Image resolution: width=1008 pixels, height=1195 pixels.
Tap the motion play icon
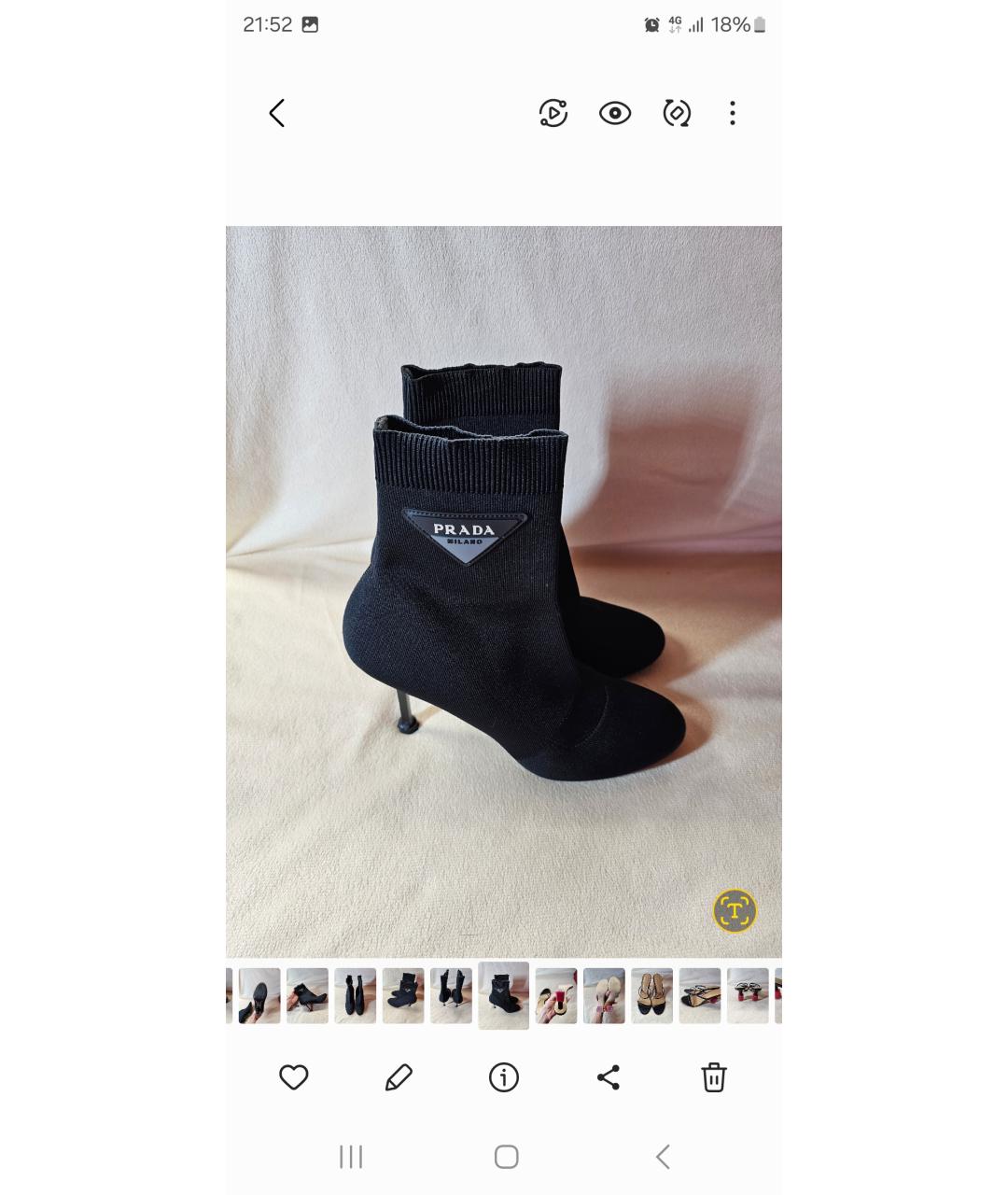[x=553, y=114]
